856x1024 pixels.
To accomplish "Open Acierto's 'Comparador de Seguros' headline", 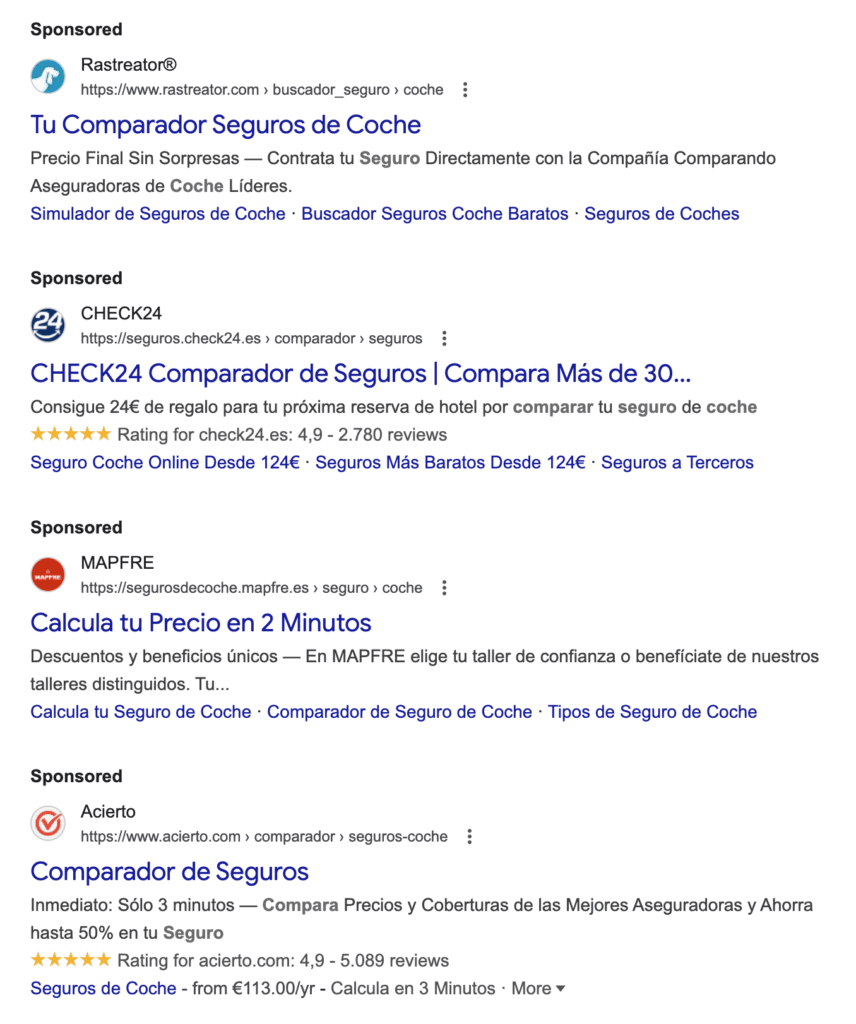I will (169, 871).
